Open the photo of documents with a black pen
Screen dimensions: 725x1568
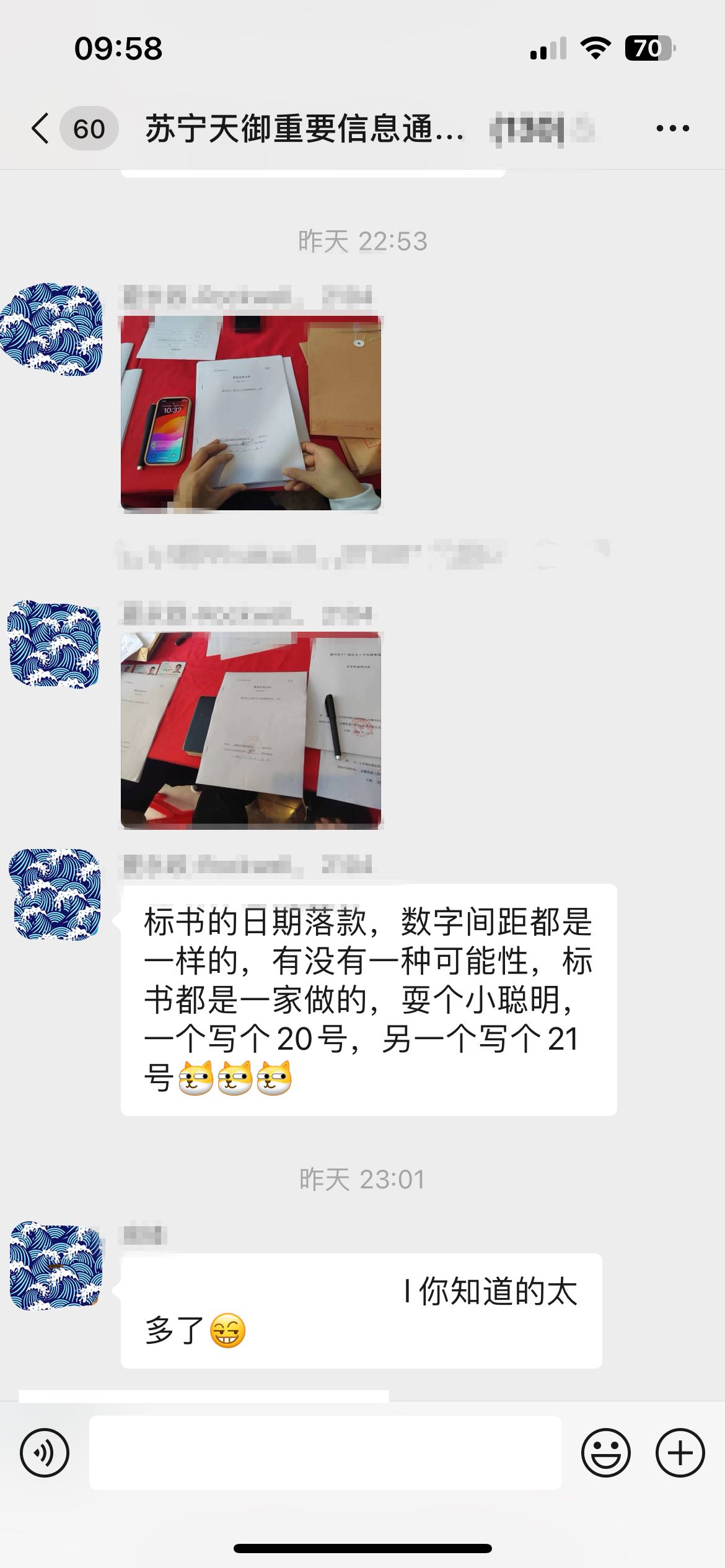[250, 730]
